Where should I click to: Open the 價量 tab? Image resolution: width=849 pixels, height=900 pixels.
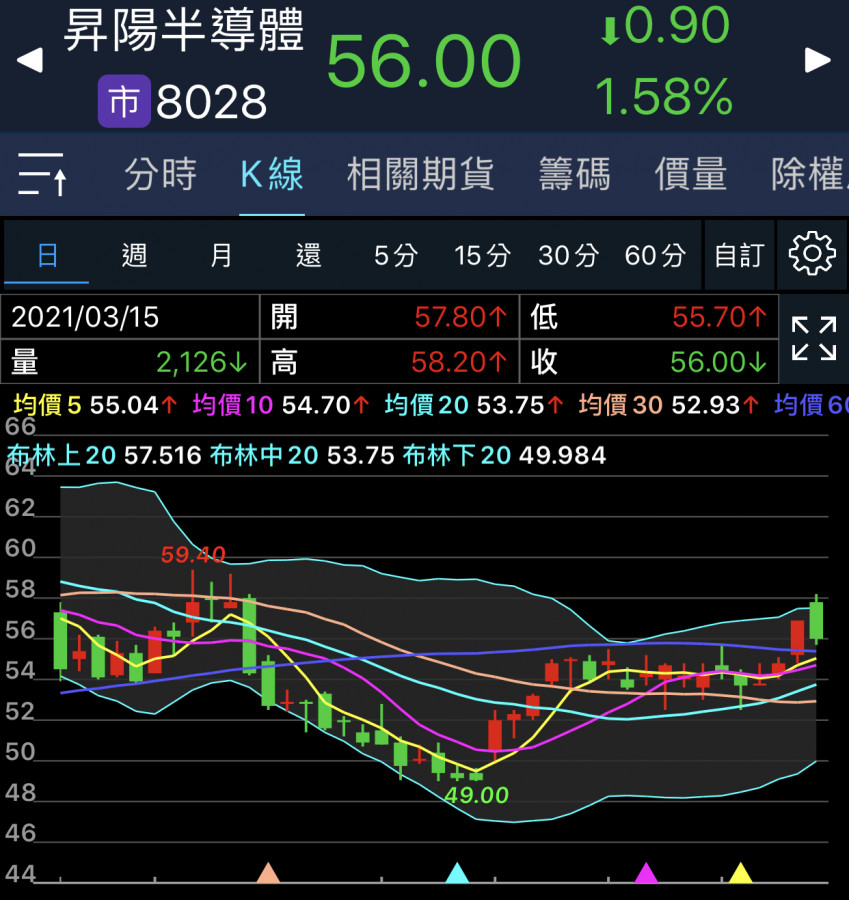point(690,175)
